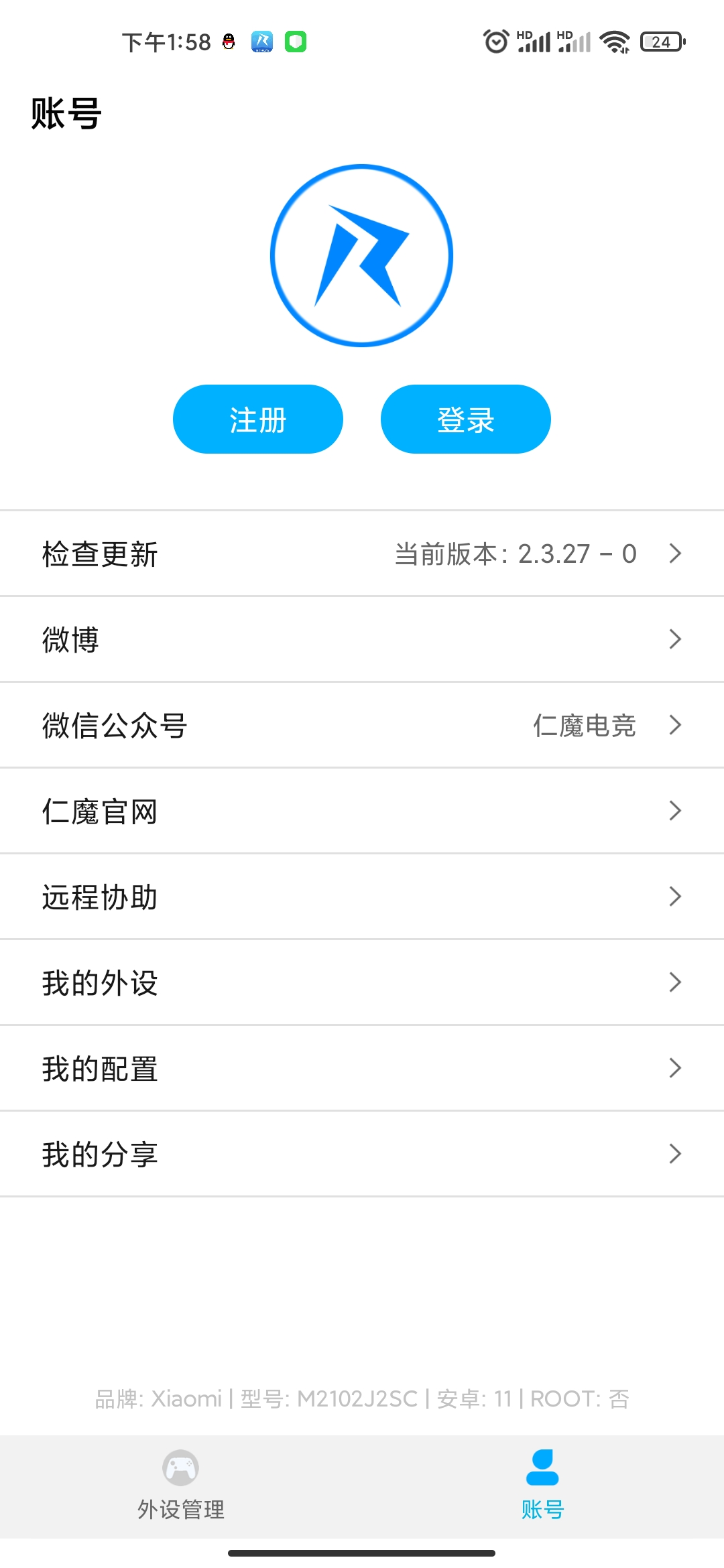This screenshot has height=1568, width=724.
Task: Tap the Renmo notification icon in status bar
Action: 261,42
